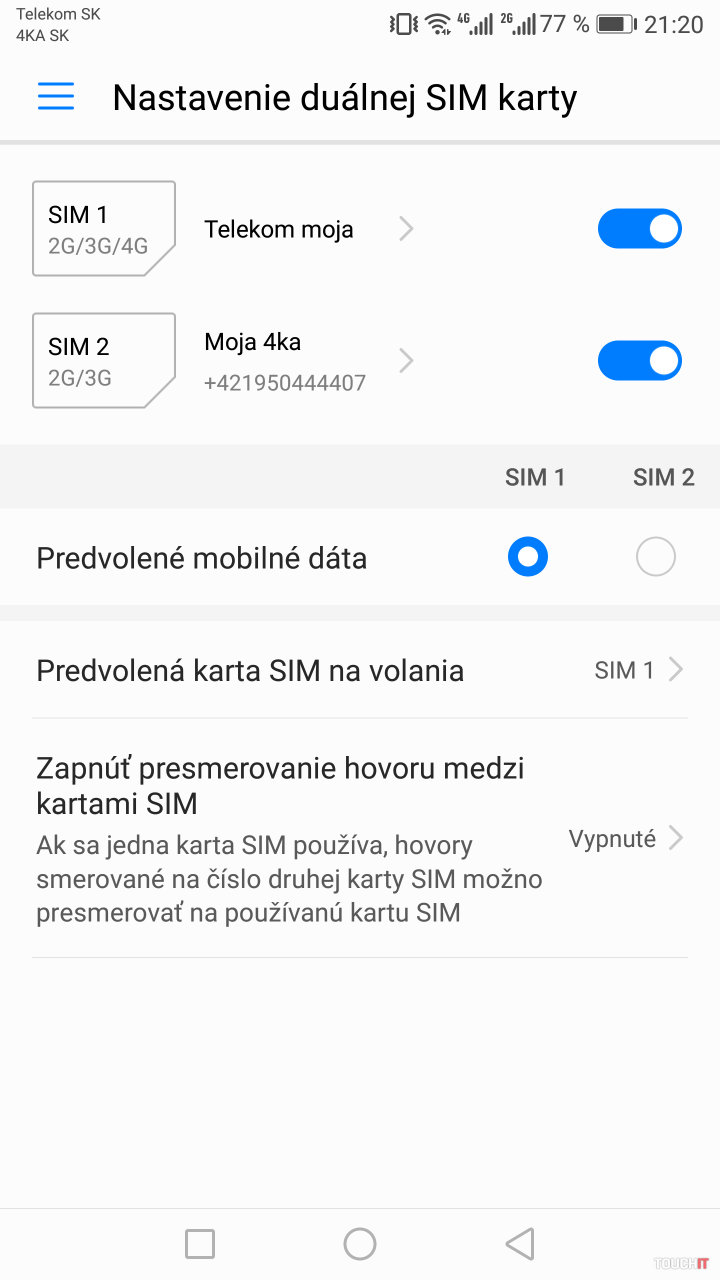Open the hamburger drawer menu
This screenshot has height=1280, width=720.
pyautogui.click(x=56, y=97)
